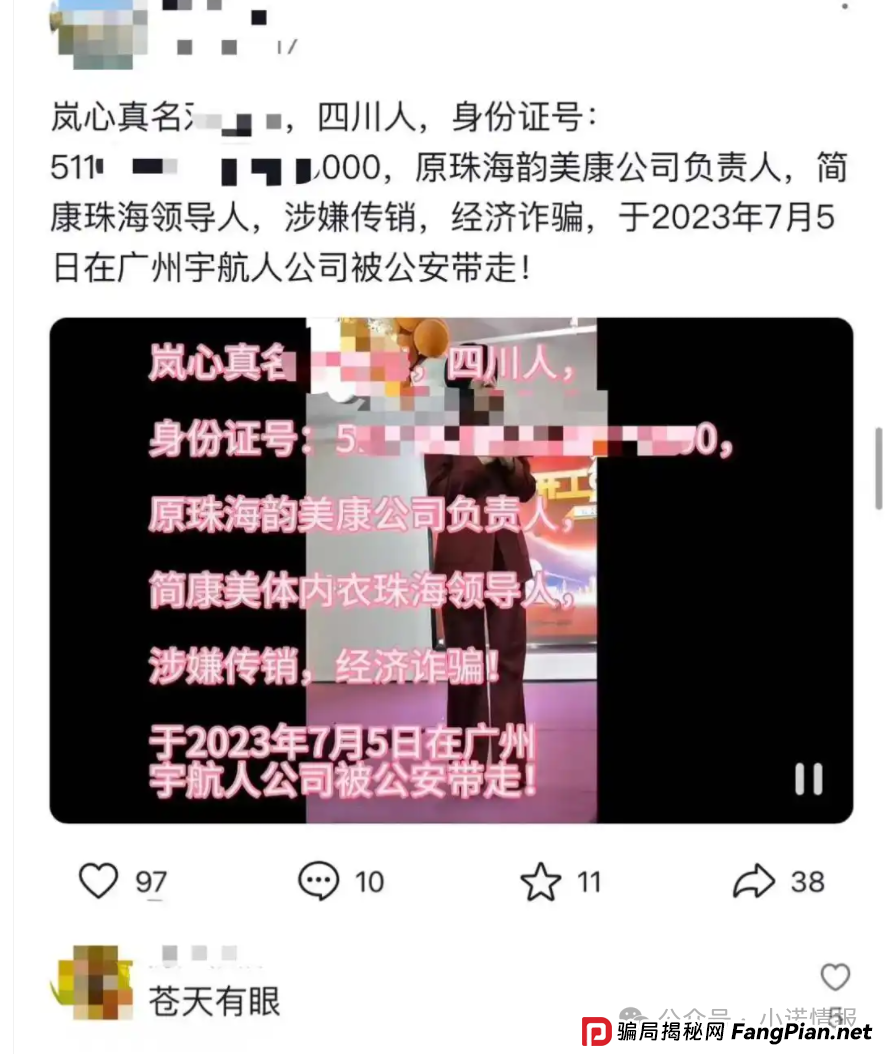Open comments via the speech bubble icon
The width and height of the screenshot is (885, 1054).
click(x=318, y=881)
